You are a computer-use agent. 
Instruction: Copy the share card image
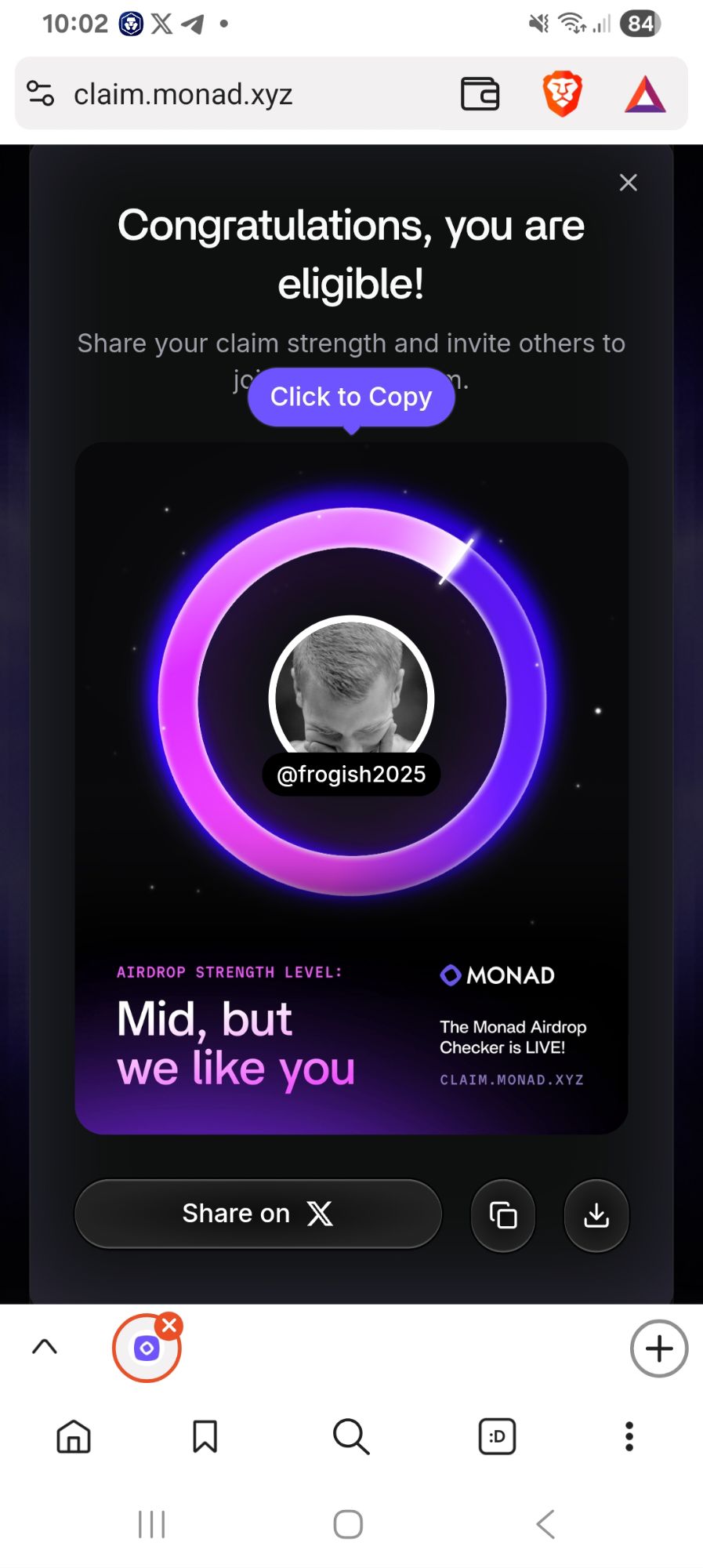[x=503, y=1215]
